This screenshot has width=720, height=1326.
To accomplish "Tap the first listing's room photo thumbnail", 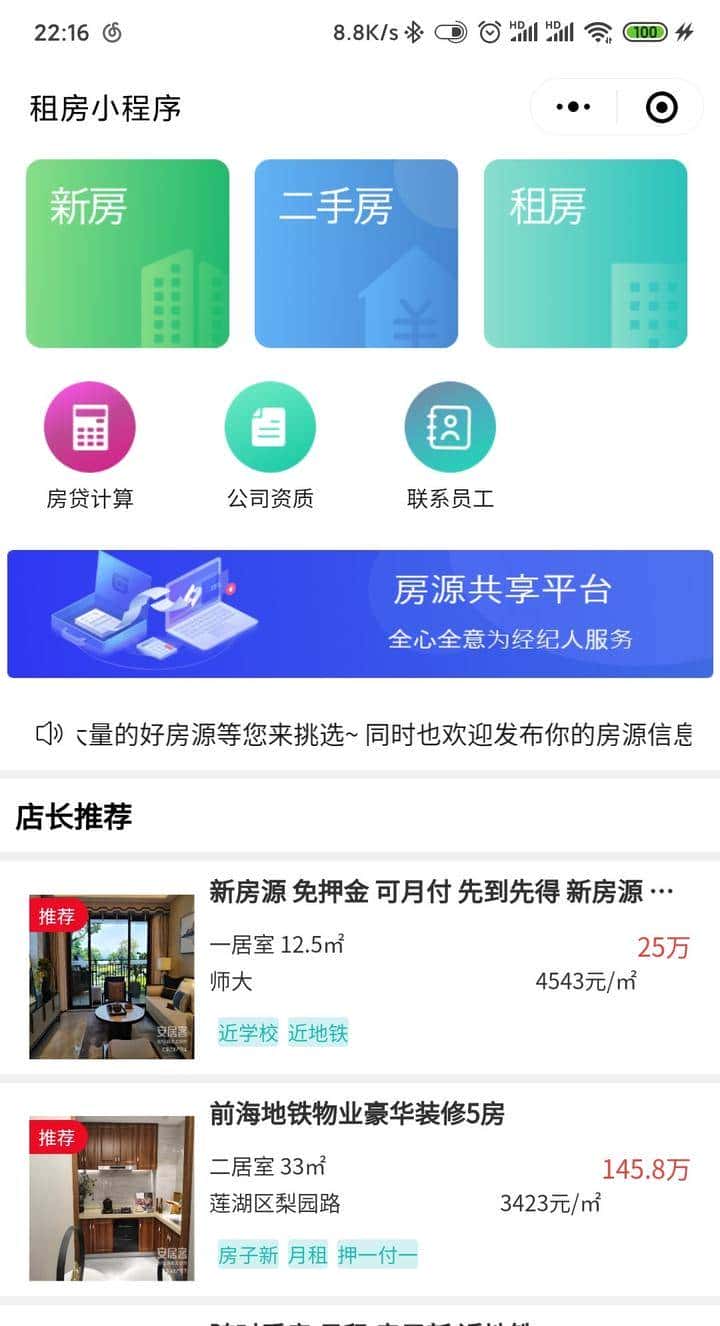I will click(111, 975).
